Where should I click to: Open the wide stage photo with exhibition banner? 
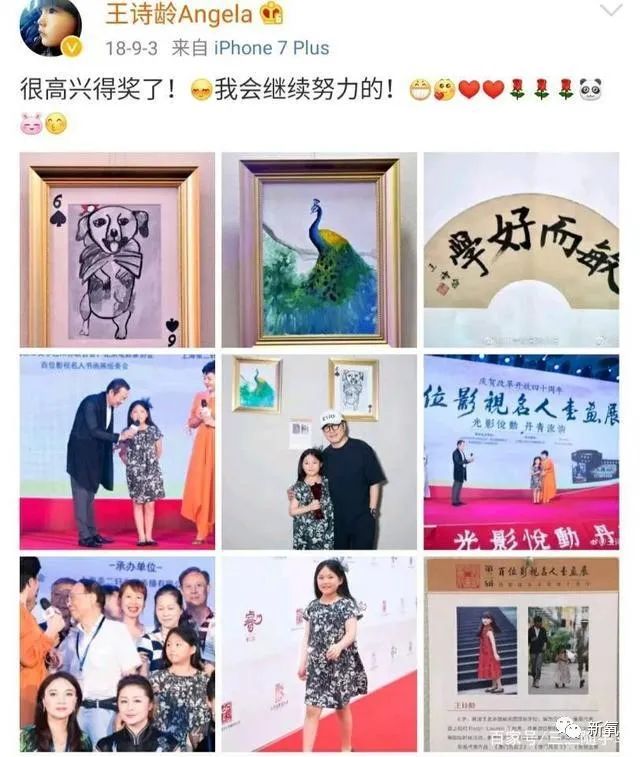tap(521, 452)
